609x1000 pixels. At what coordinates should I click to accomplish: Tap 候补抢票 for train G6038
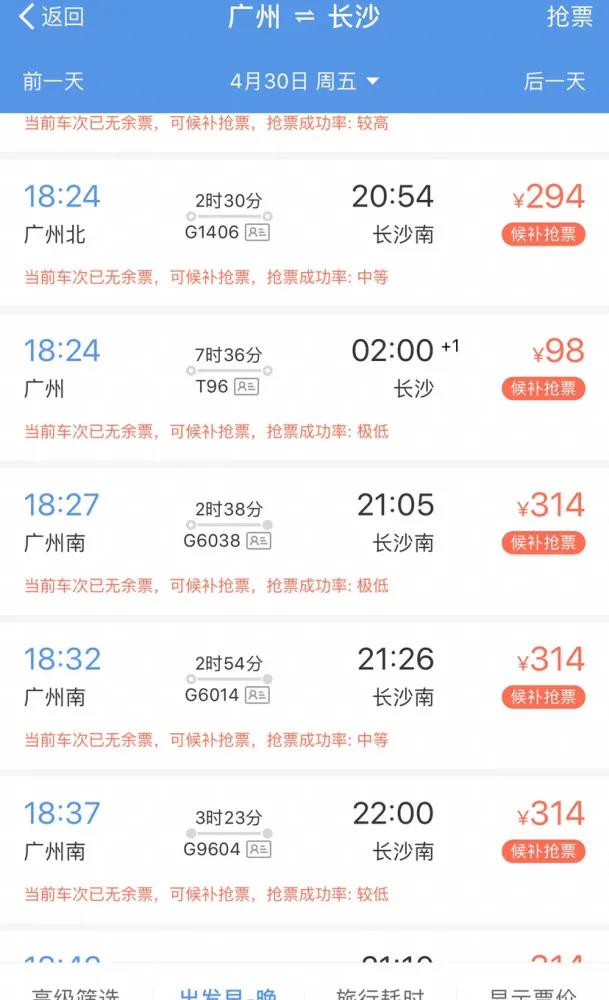(x=543, y=543)
